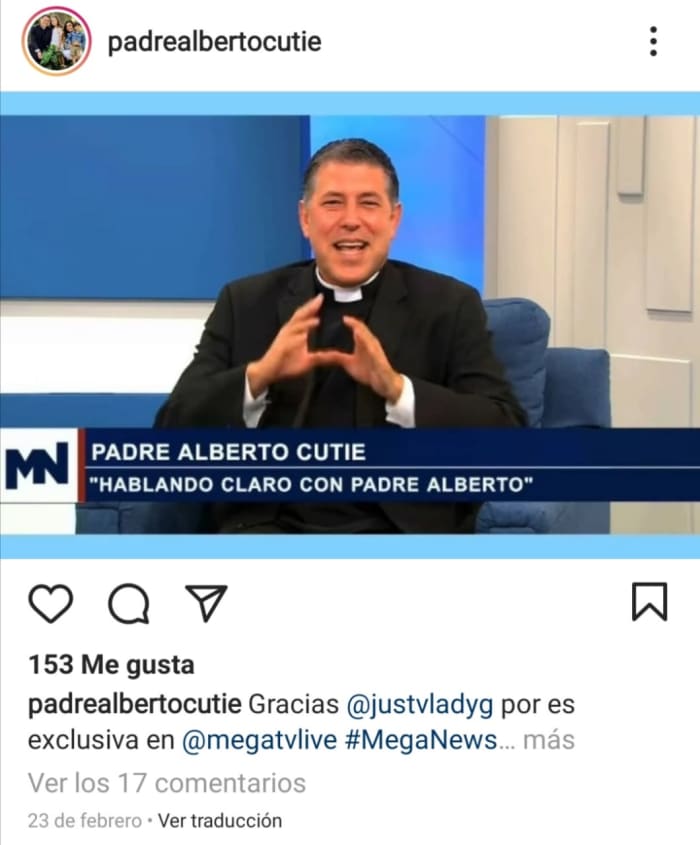Save the post with bookmark icon
Screen dimensions: 700x845
[649, 602]
